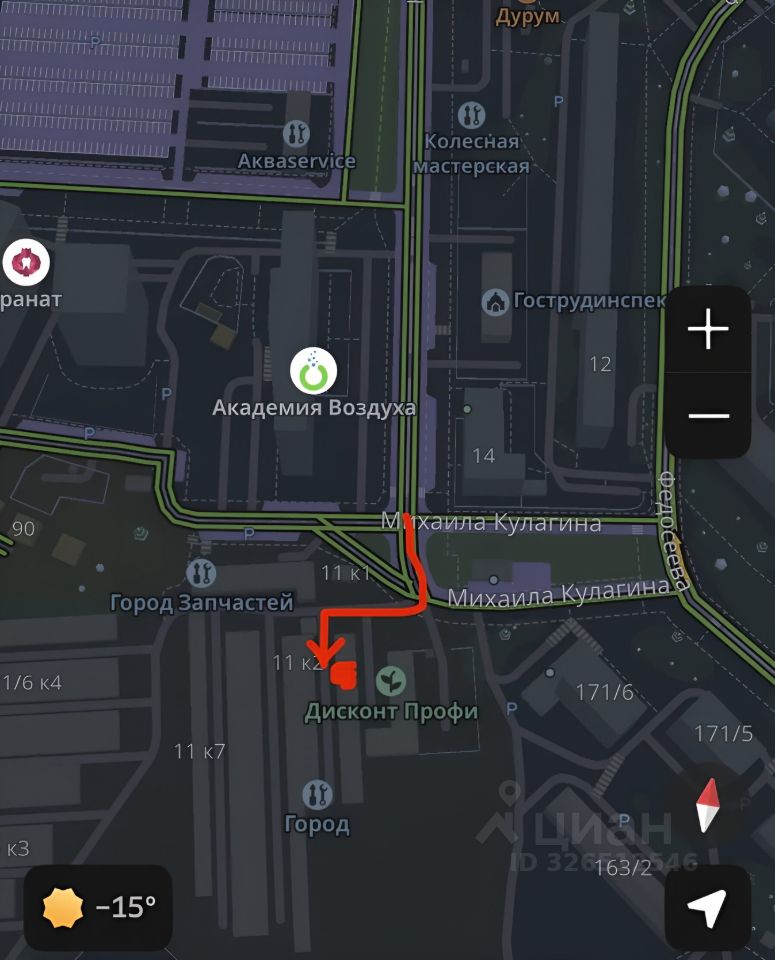This screenshot has width=775, height=960.
Task: Zoom in on the map
Action: click(708, 329)
